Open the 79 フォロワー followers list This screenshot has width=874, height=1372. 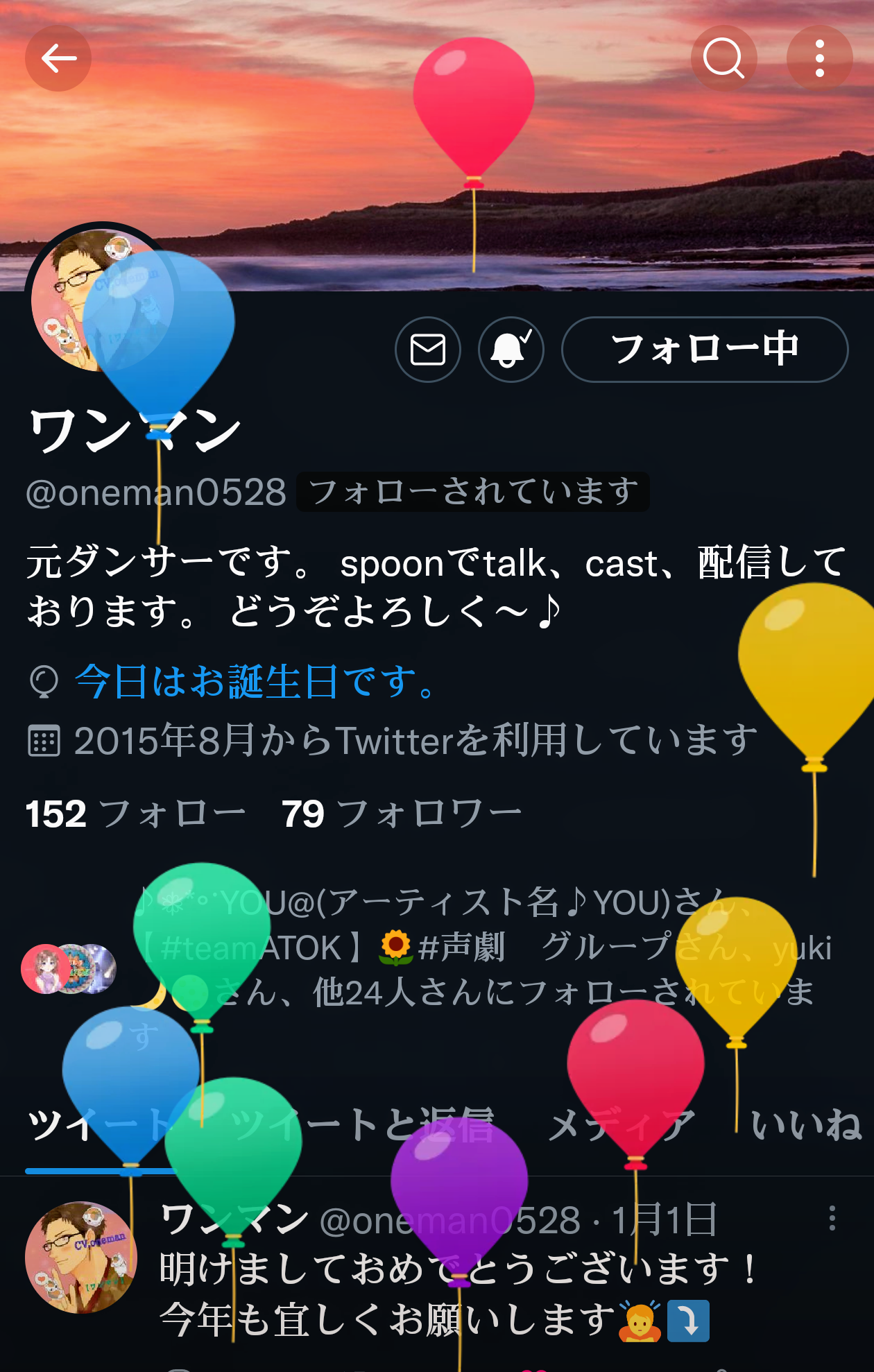[401, 814]
